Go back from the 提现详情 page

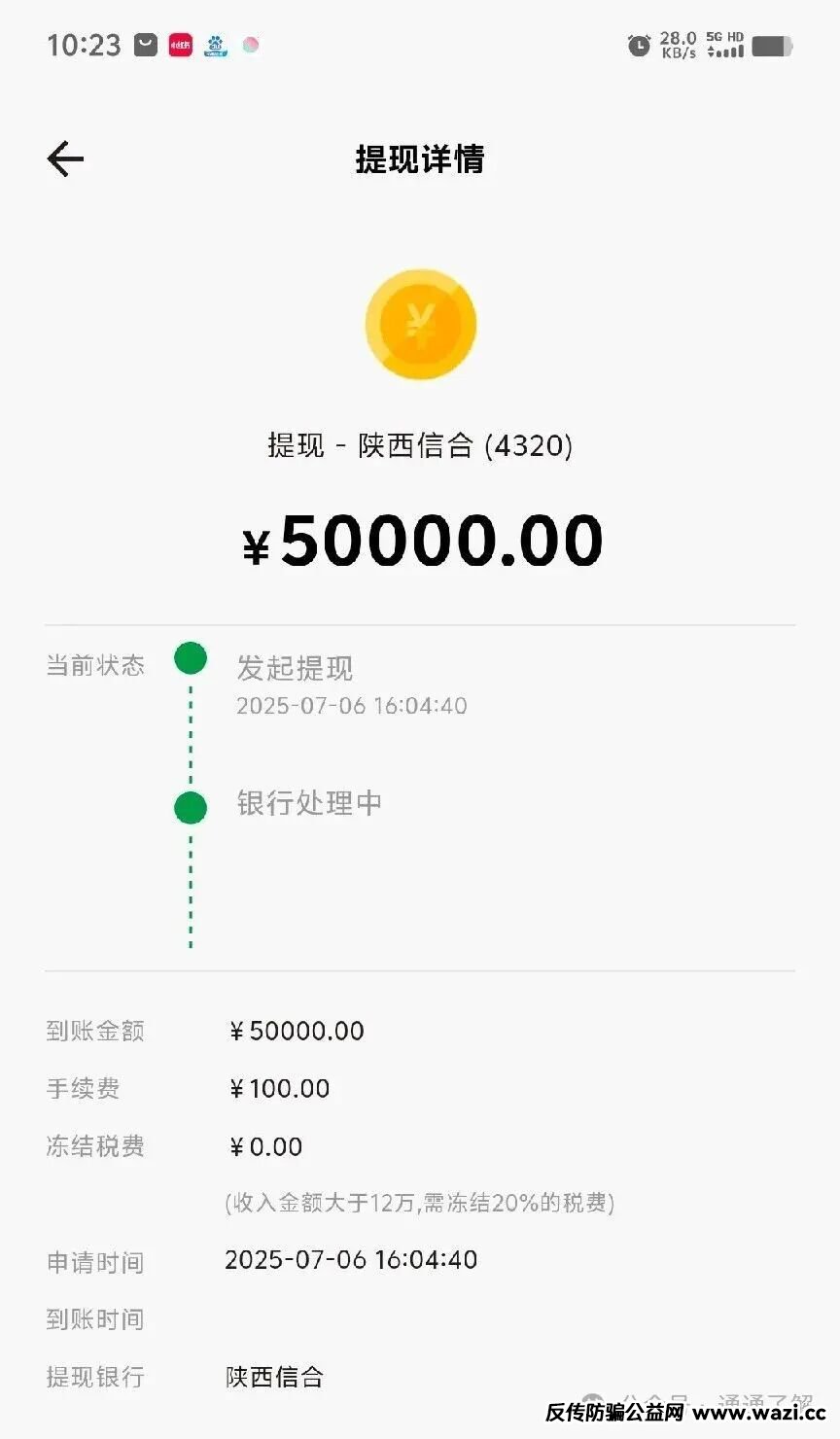click(x=65, y=158)
